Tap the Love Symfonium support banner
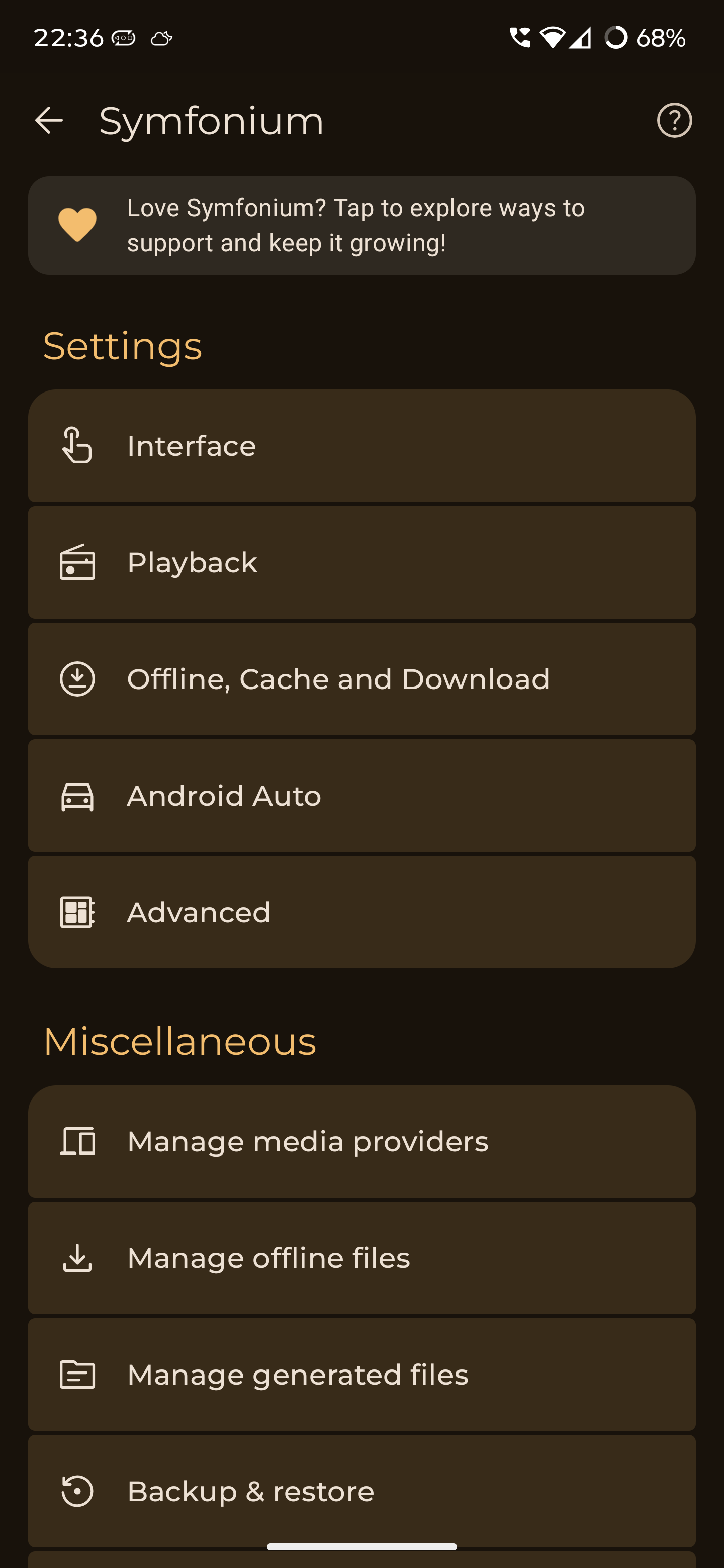Screen dimensions: 724x1568 pos(361,225)
